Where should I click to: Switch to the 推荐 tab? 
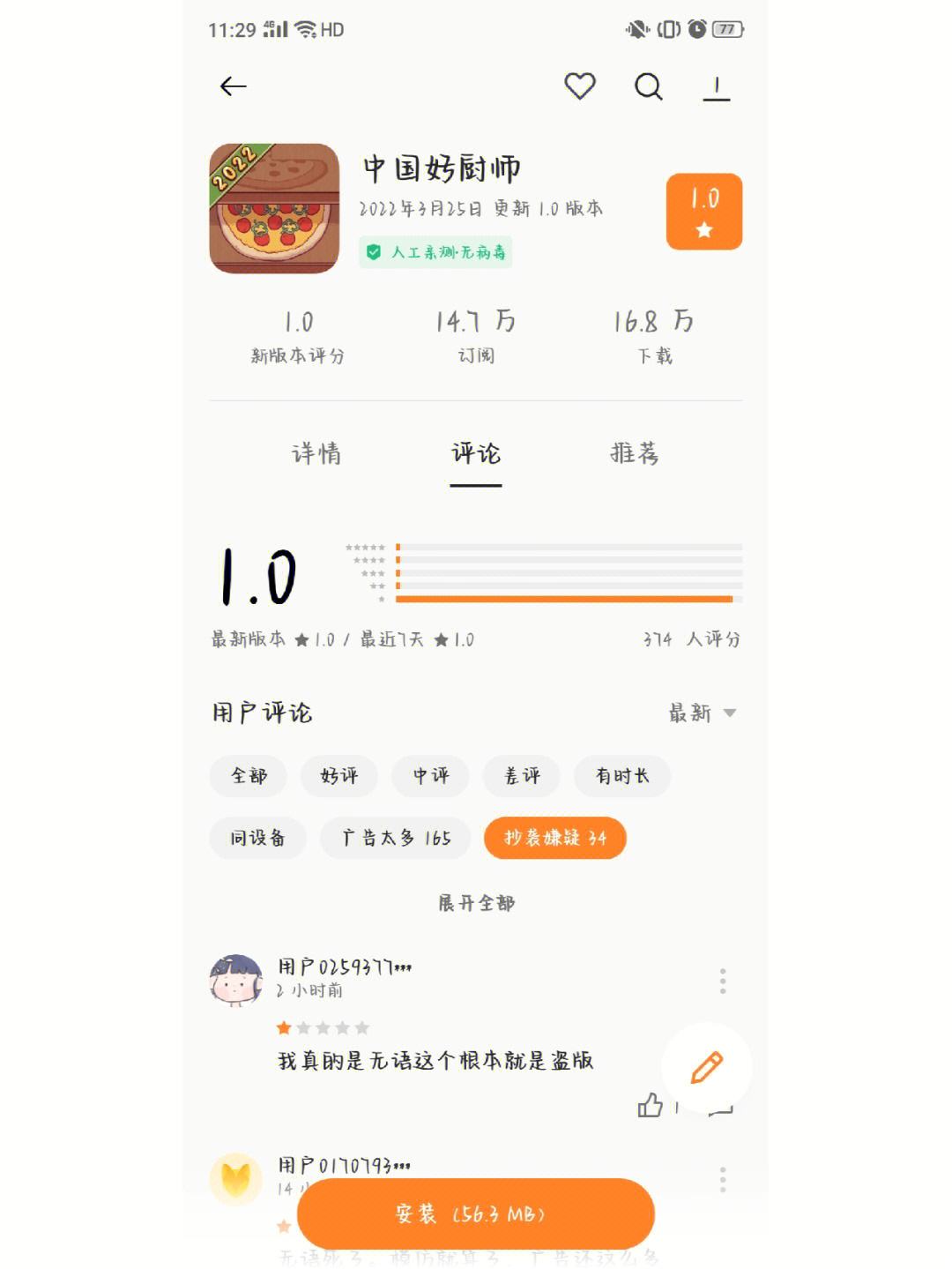635,453
